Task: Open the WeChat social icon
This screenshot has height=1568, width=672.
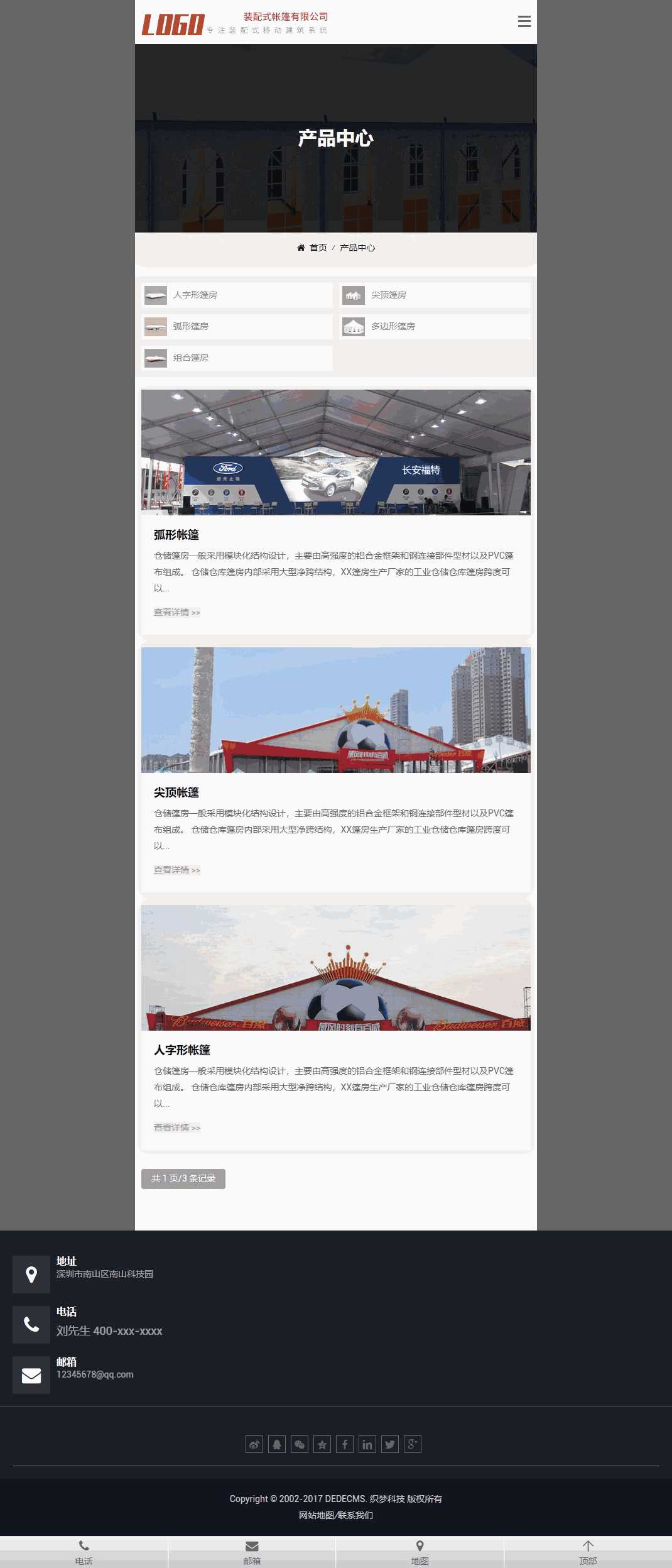Action: [x=300, y=1444]
